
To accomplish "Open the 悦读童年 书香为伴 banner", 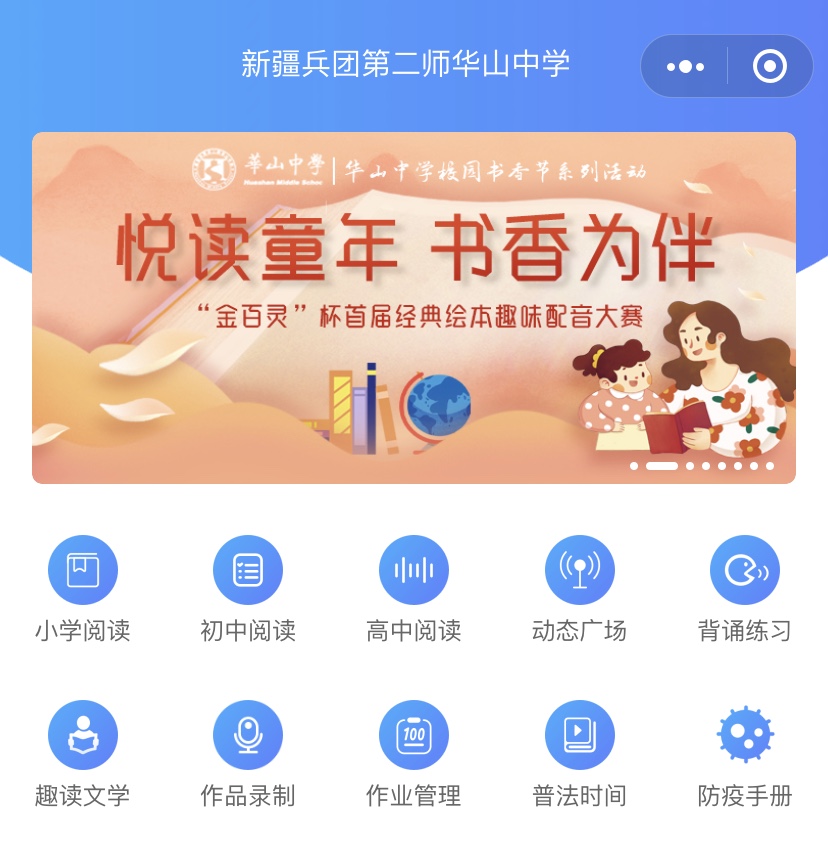I will tap(414, 308).
